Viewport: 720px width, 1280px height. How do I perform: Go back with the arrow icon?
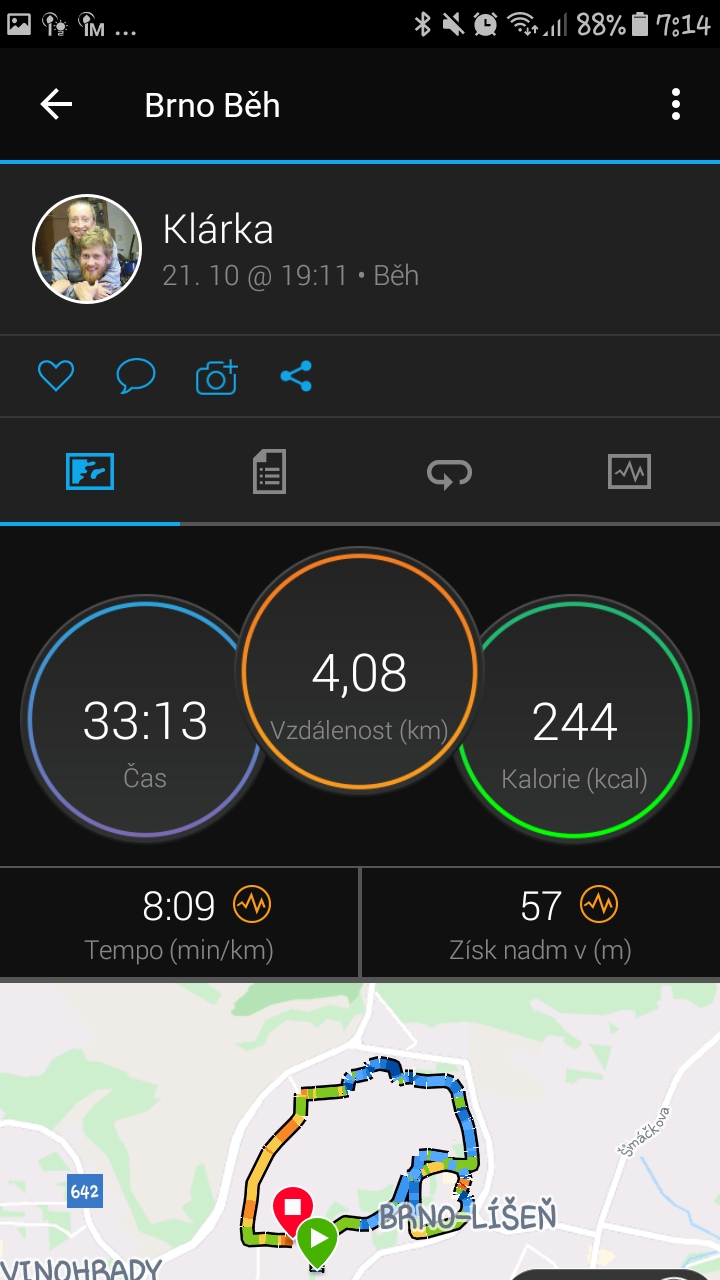point(56,104)
